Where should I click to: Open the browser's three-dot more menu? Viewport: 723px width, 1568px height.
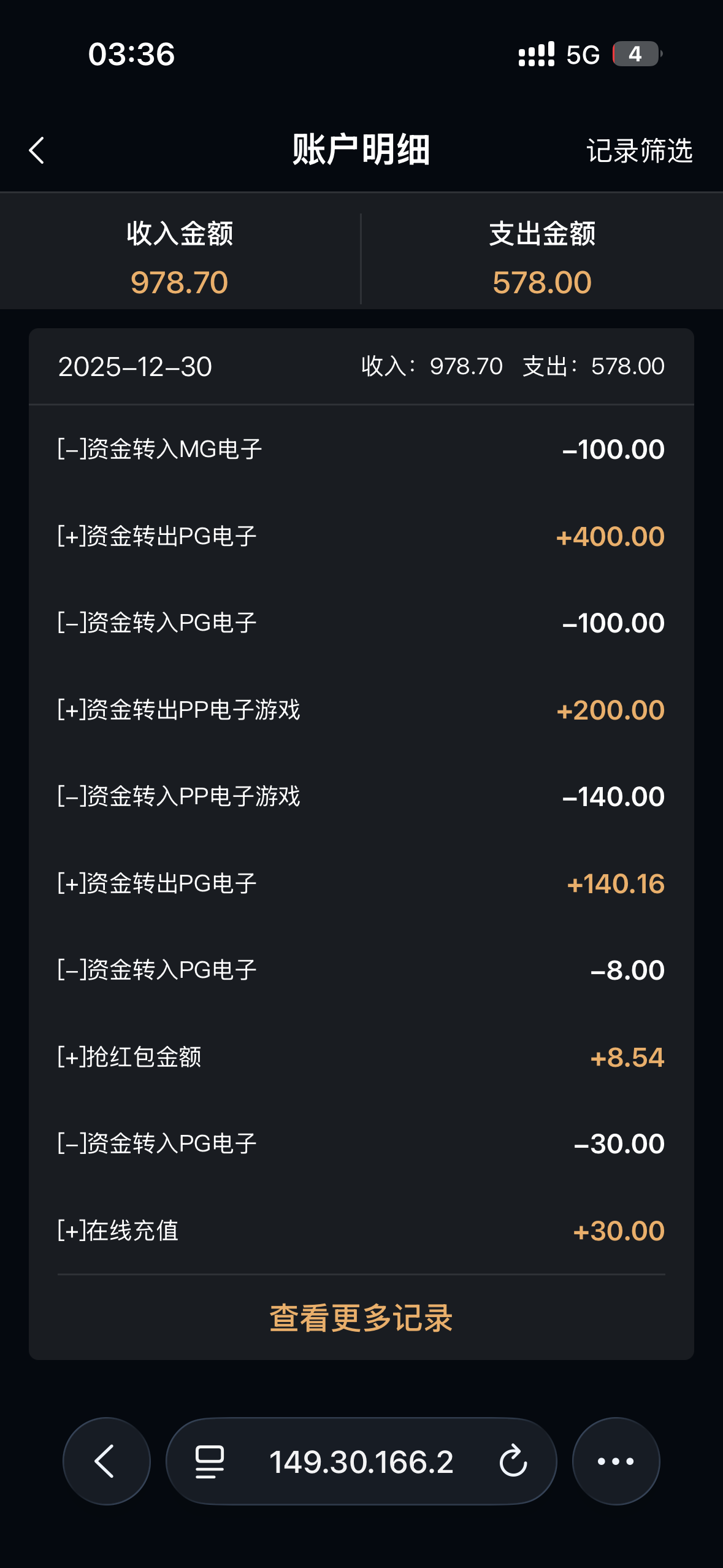tap(616, 1461)
